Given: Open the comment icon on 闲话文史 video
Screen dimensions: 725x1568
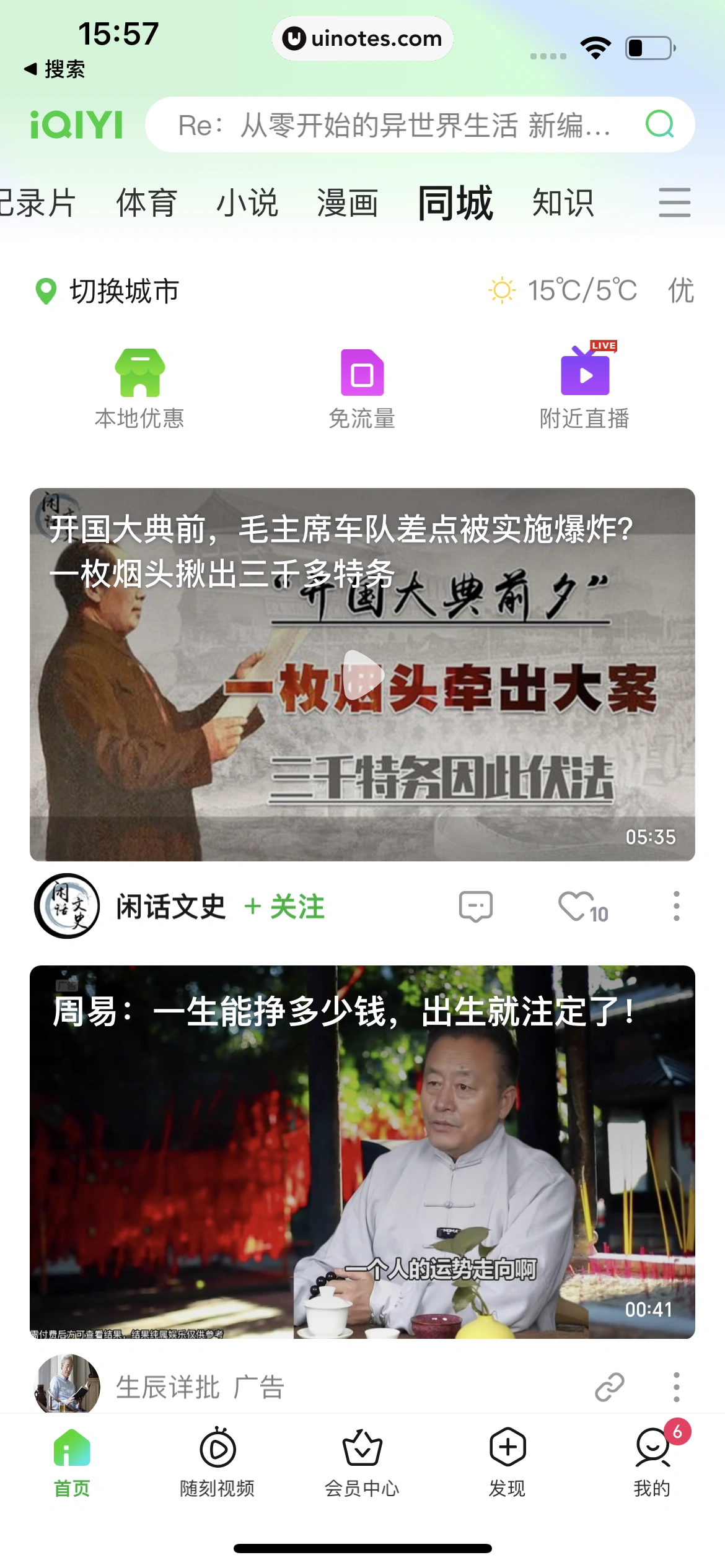Looking at the screenshot, I should [x=475, y=906].
